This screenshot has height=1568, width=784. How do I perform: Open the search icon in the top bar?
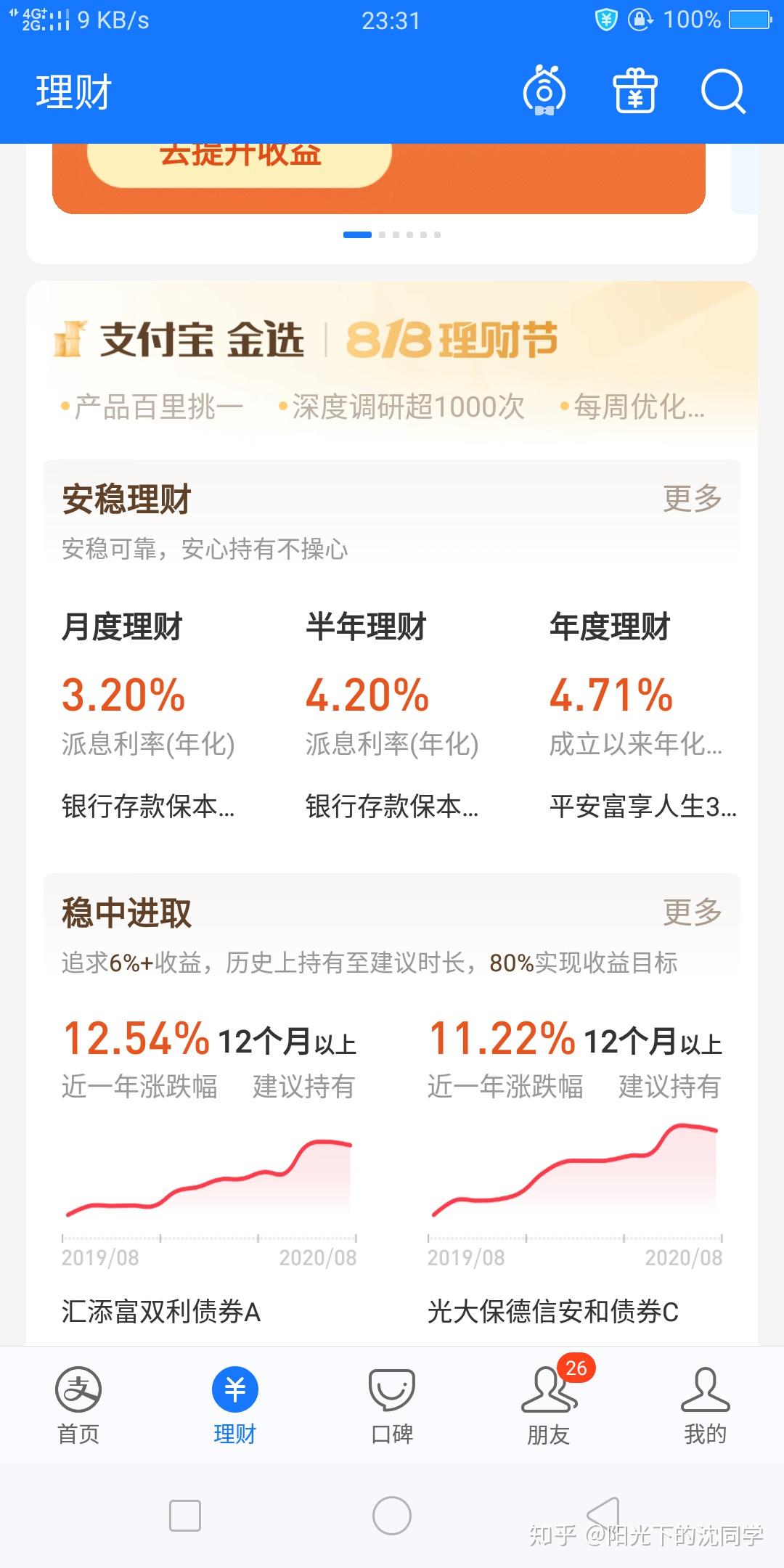723,92
